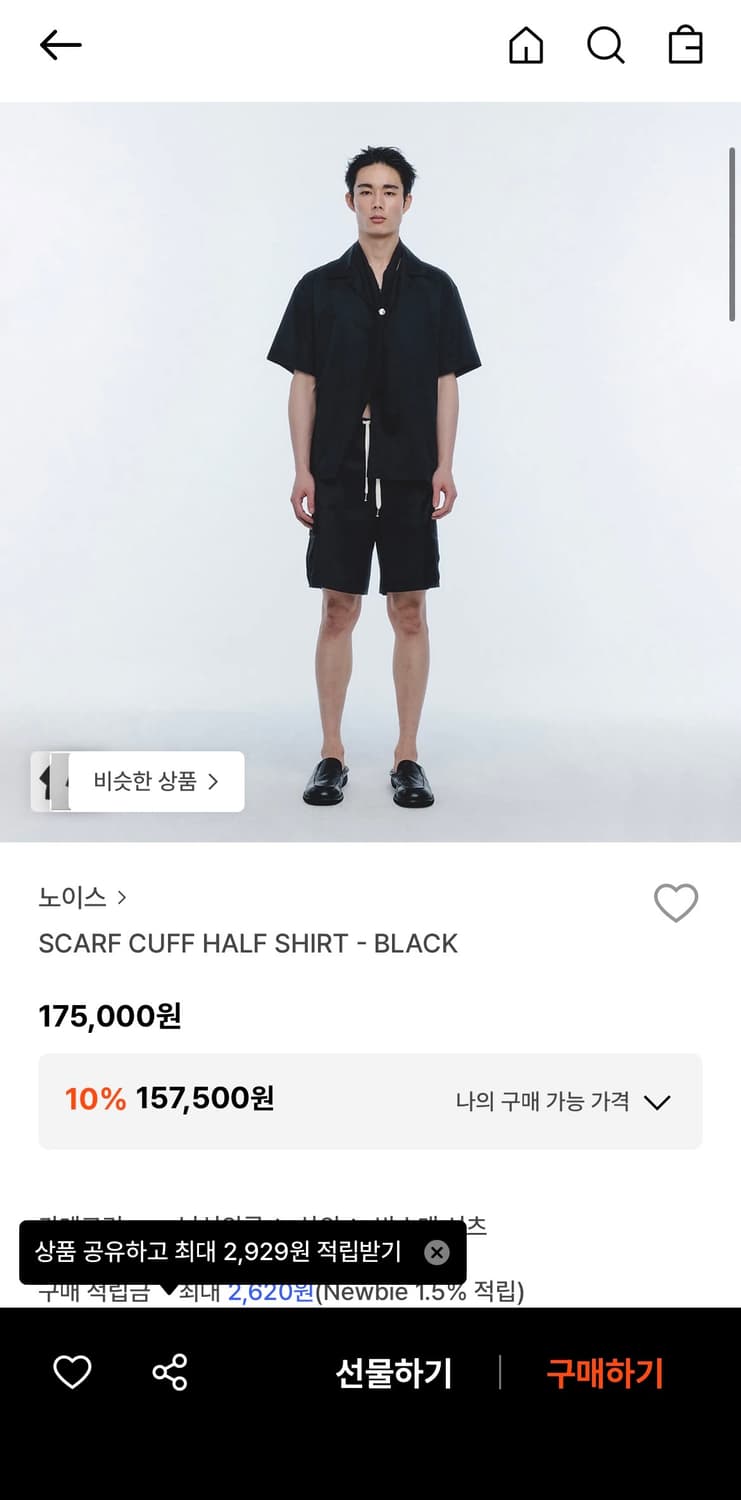The image size is (741, 1500).
Task: Tap the share icon in the bottom bar
Action: pyautogui.click(x=170, y=1373)
